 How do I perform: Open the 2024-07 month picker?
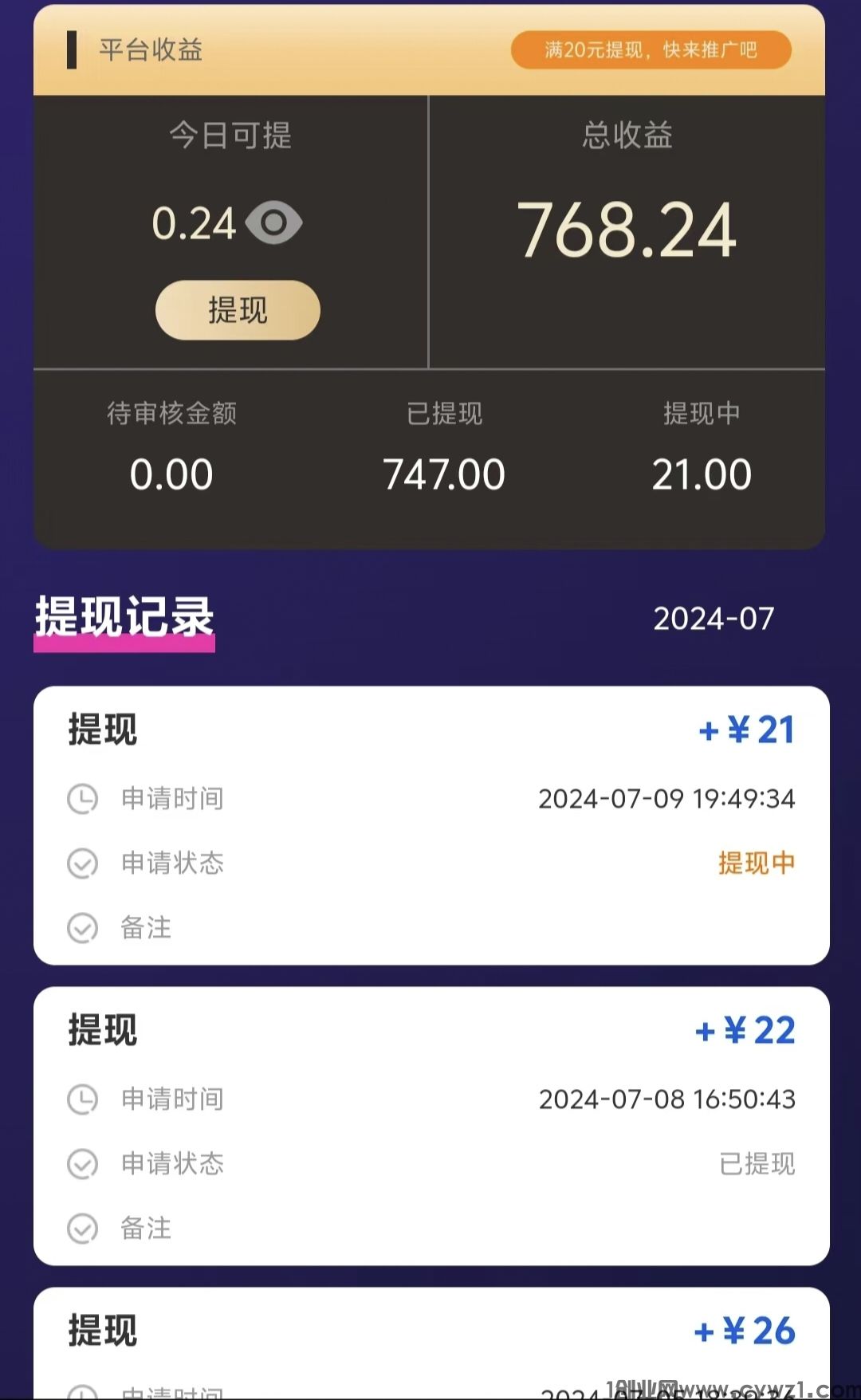(714, 619)
